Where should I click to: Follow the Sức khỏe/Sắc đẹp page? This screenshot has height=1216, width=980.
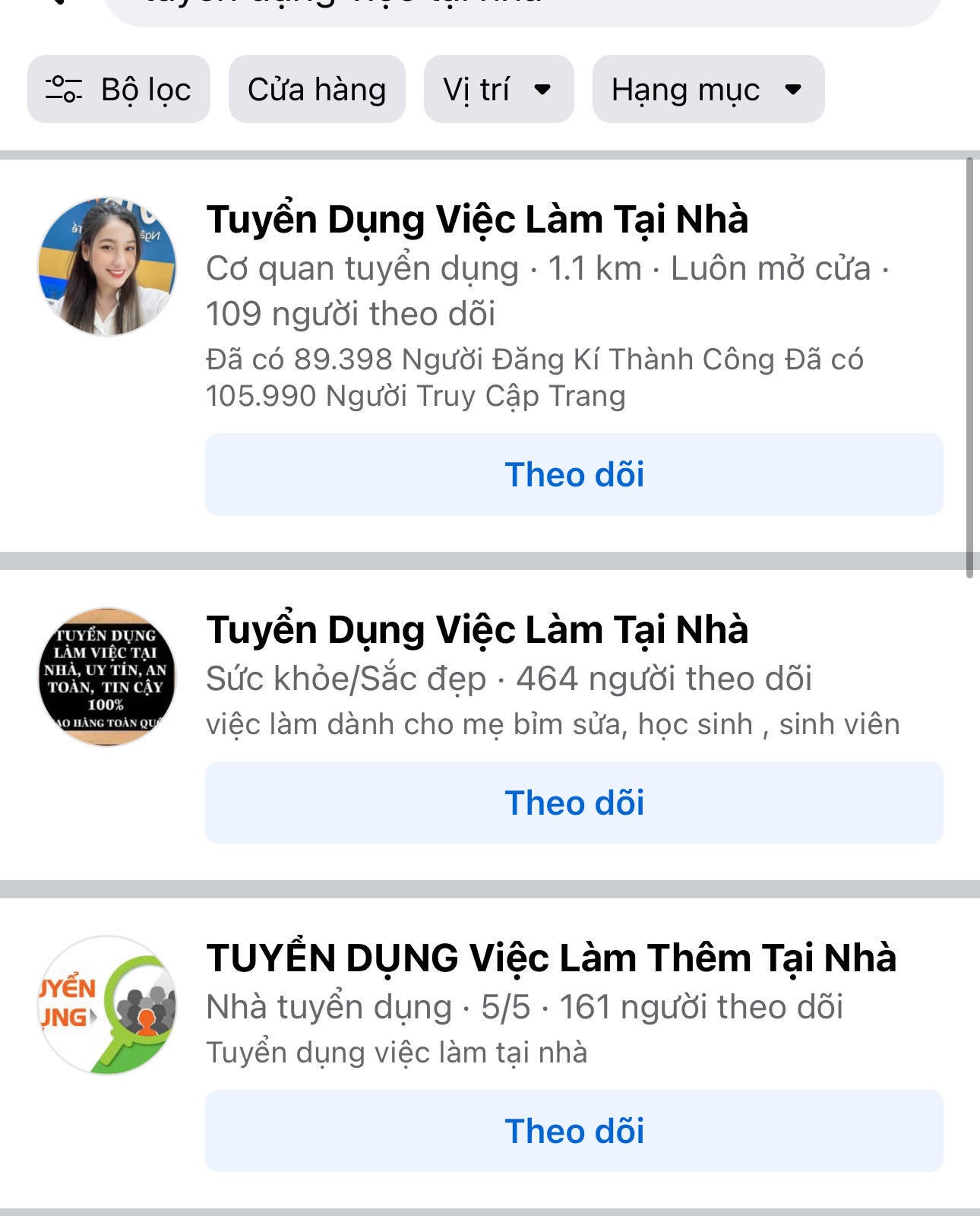574,803
